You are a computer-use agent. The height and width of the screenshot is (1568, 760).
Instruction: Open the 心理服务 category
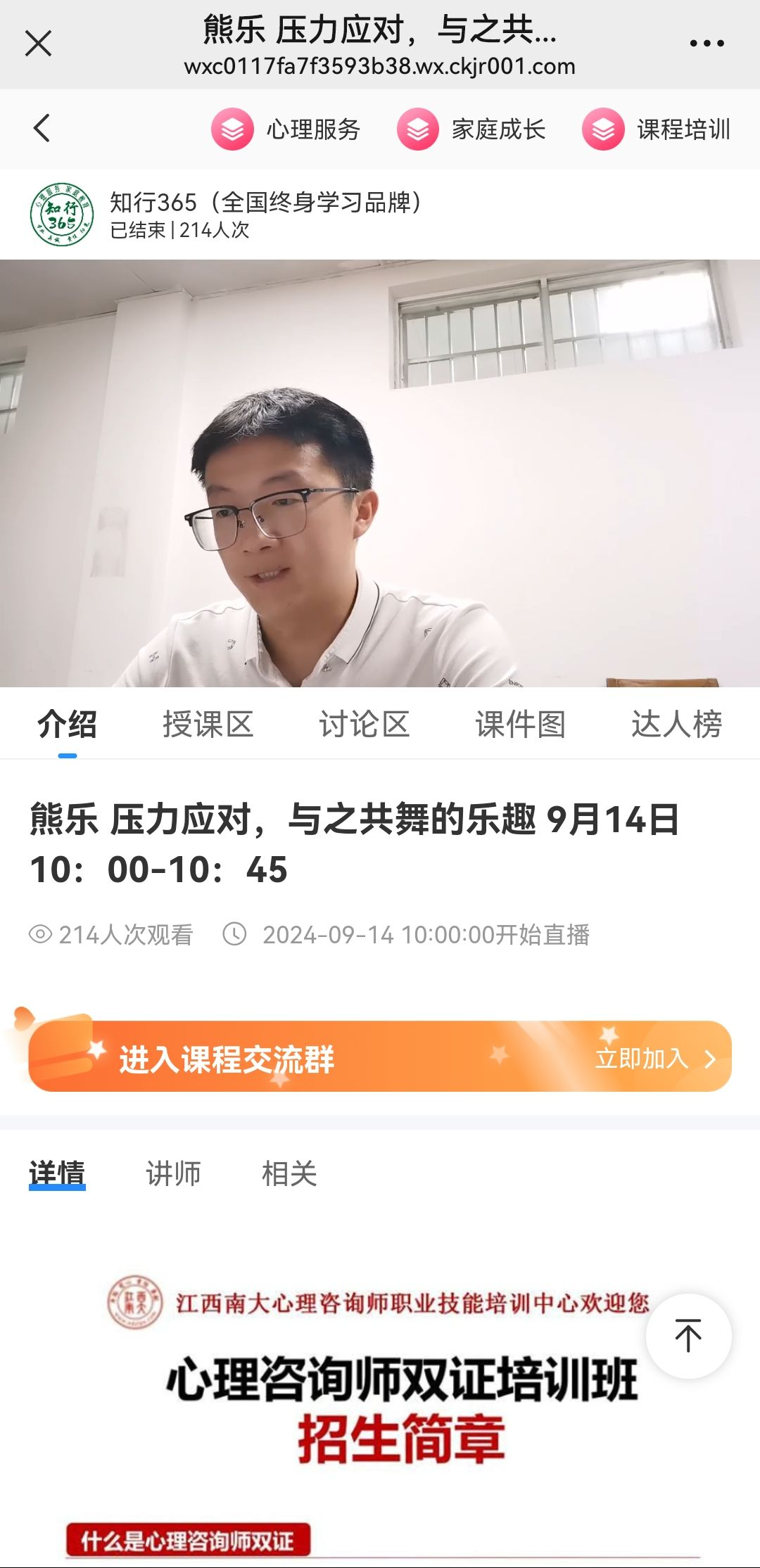(286, 129)
